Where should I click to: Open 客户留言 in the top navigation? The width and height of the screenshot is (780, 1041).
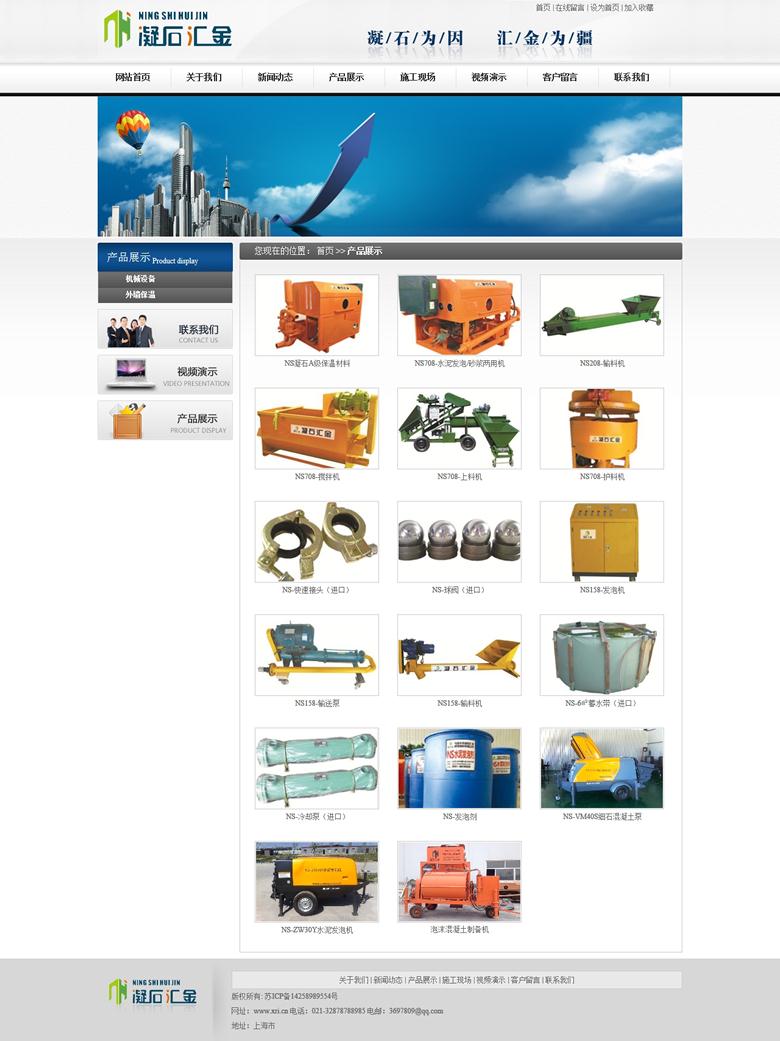(560, 77)
